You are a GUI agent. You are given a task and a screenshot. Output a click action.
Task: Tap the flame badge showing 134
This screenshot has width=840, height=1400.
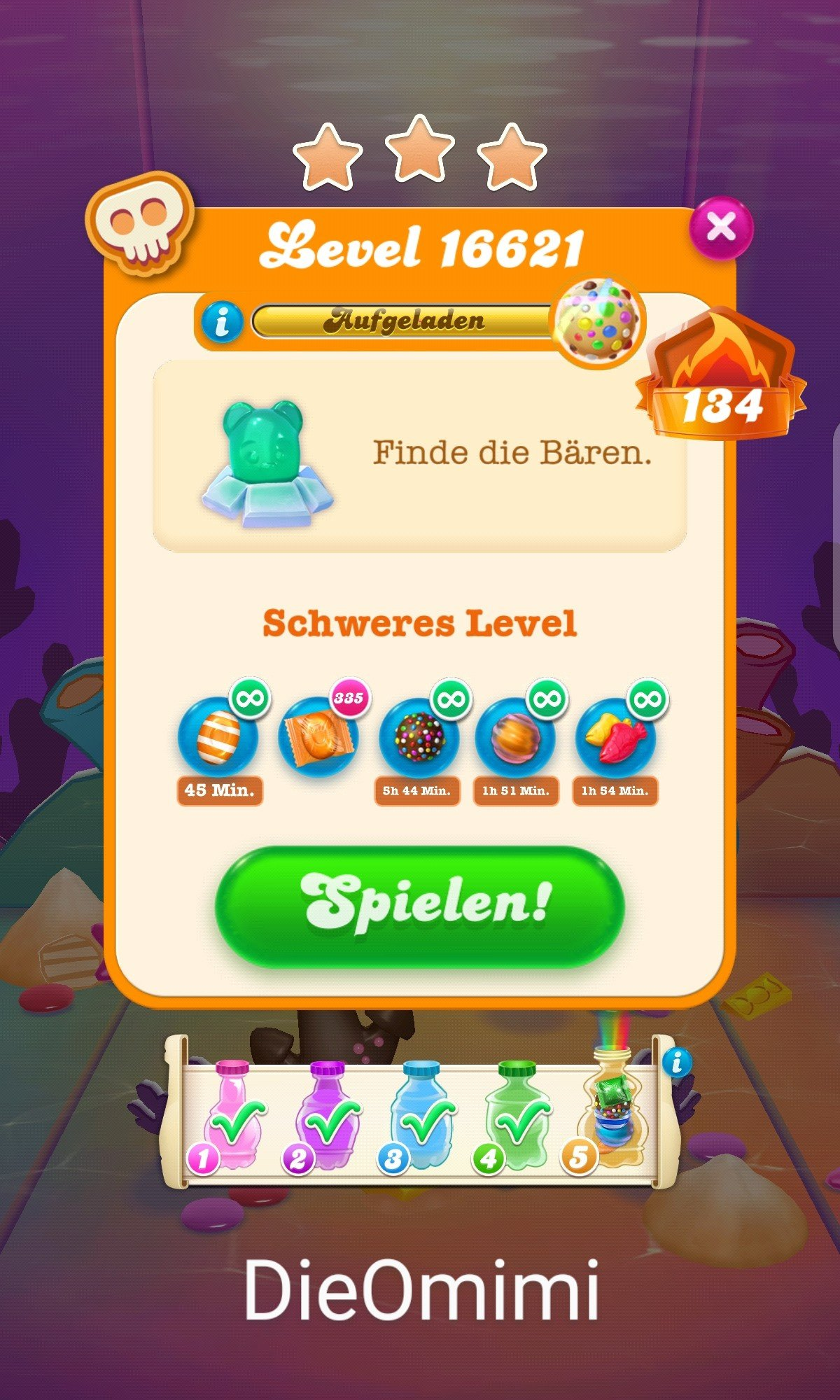721,378
